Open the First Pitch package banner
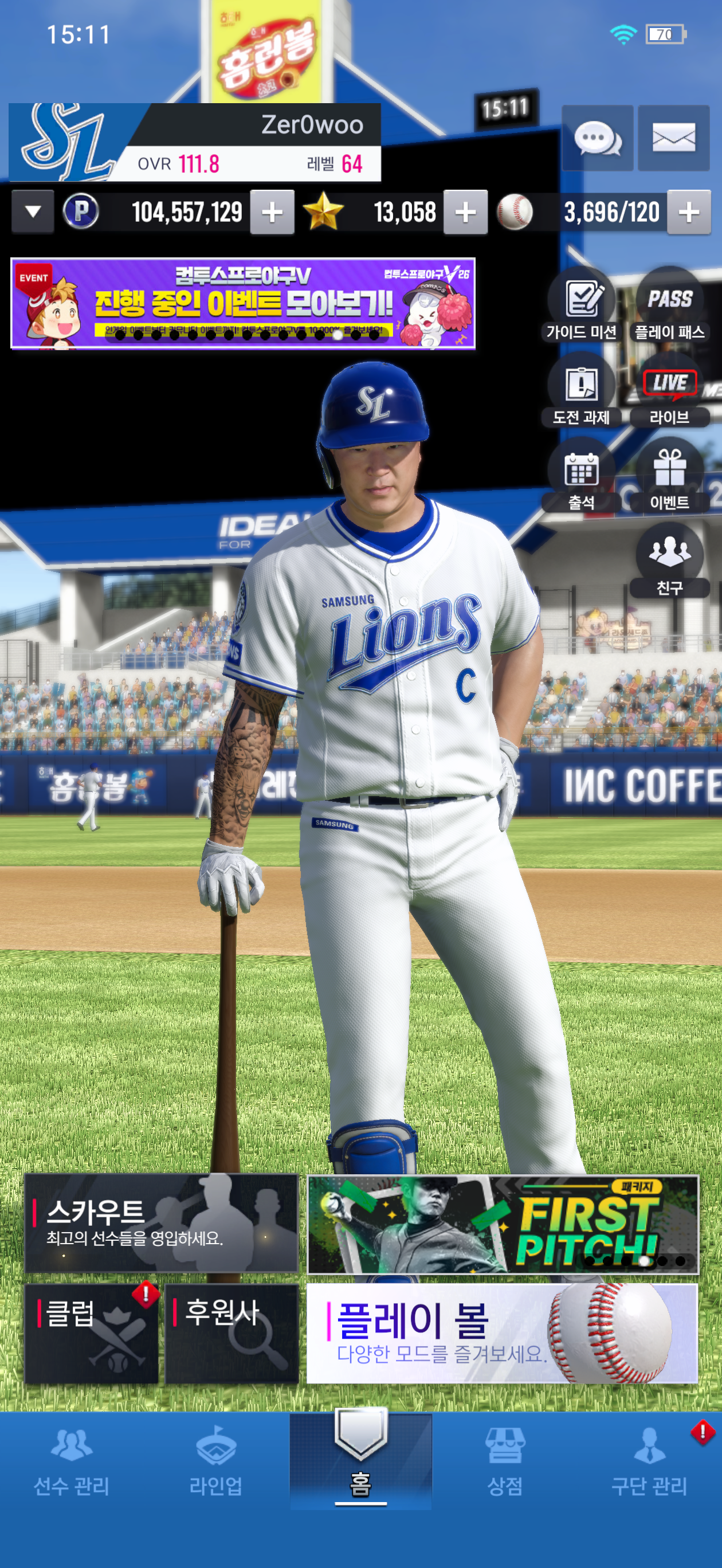The height and width of the screenshot is (1568, 722). click(503, 1225)
